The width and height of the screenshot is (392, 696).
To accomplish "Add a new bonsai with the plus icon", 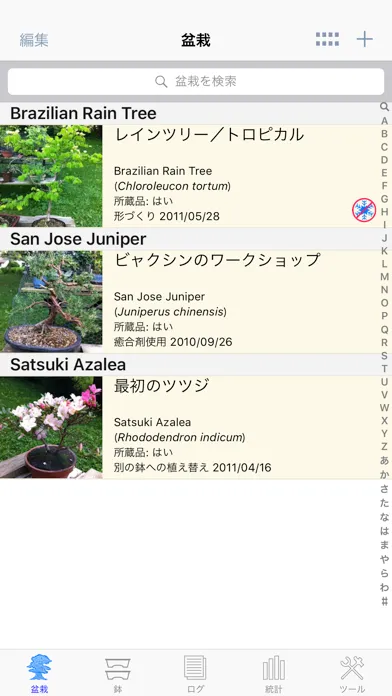I will [x=364, y=40].
